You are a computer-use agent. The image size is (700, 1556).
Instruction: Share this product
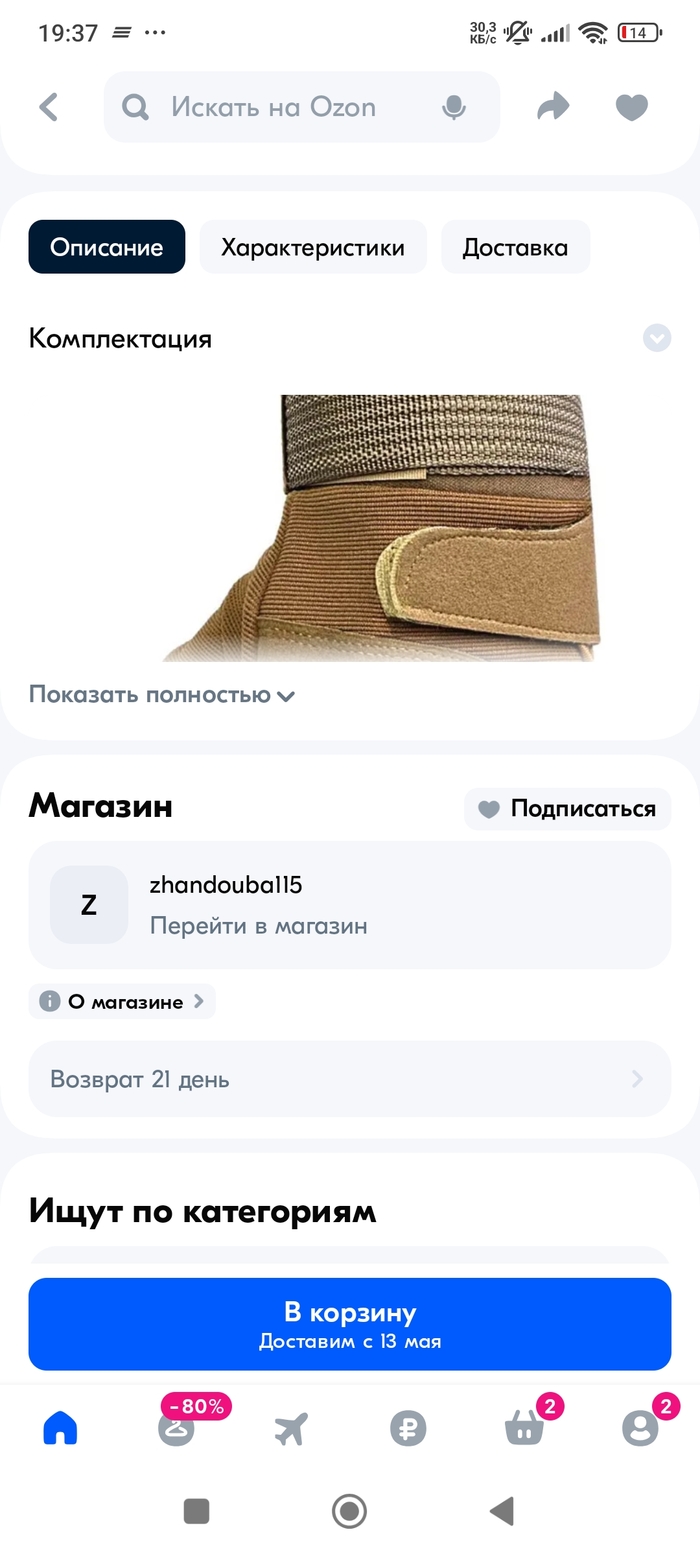coord(552,107)
